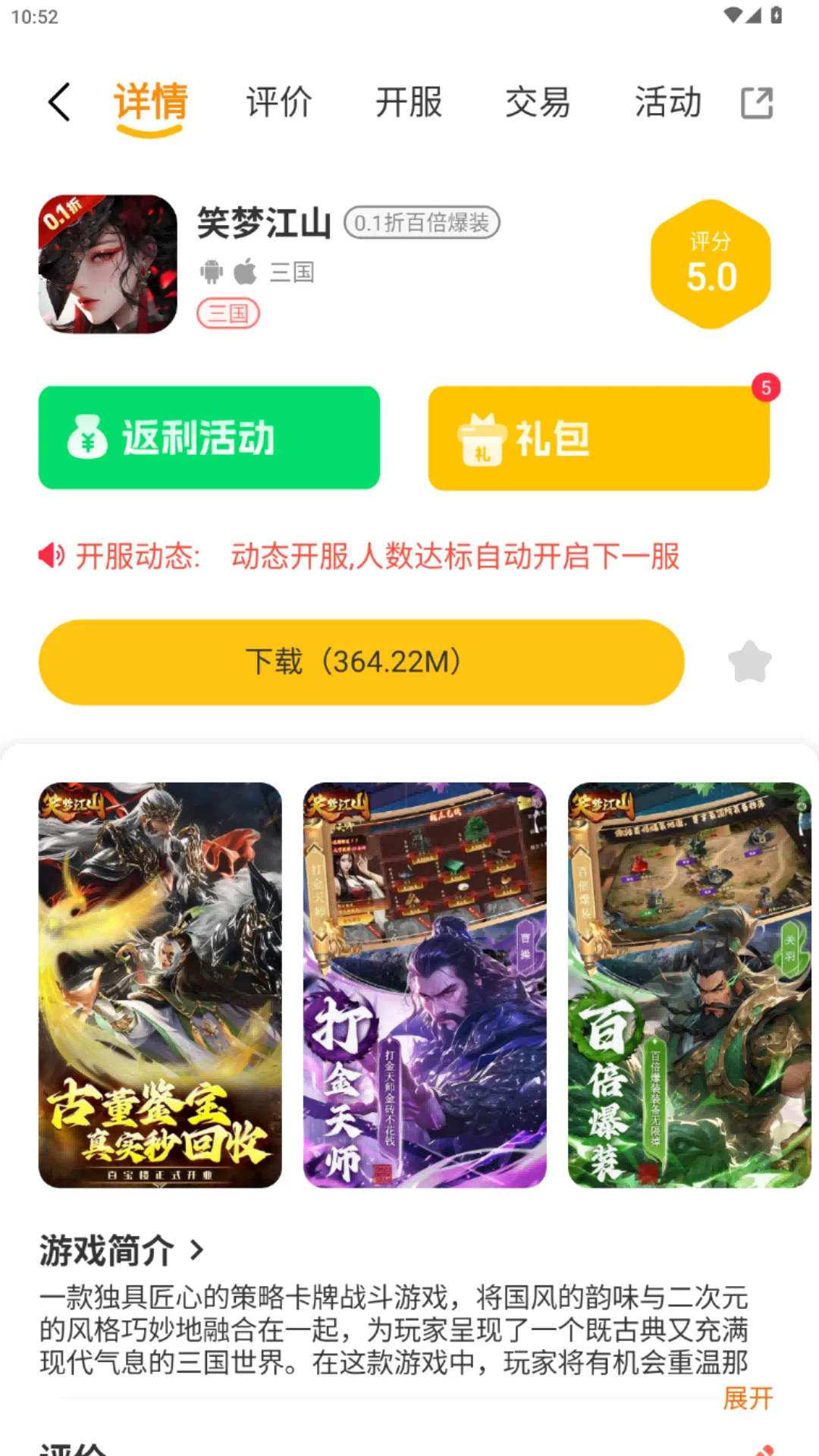Open 礼包 with the notification badge 5

pyautogui.click(x=599, y=438)
